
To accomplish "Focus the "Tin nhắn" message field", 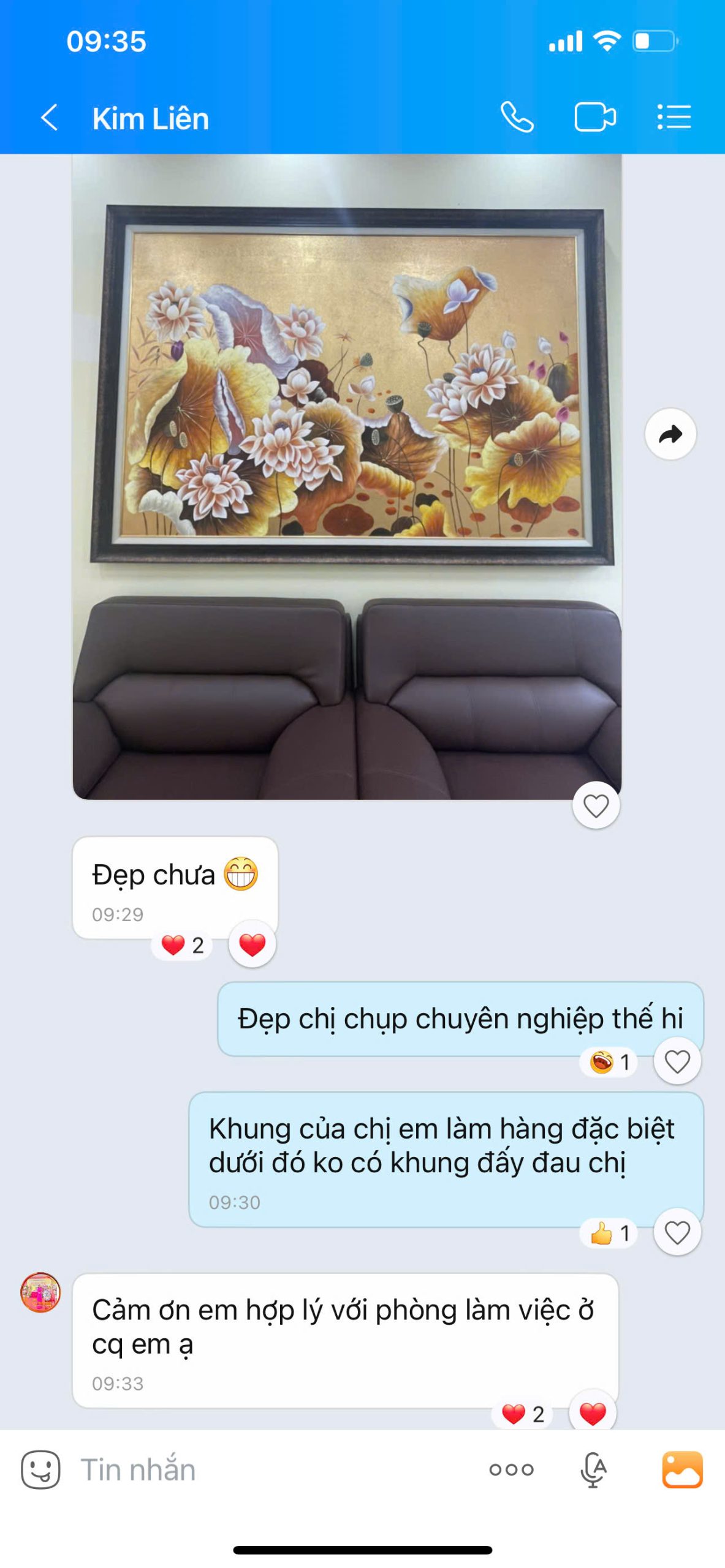I will pos(276,1469).
